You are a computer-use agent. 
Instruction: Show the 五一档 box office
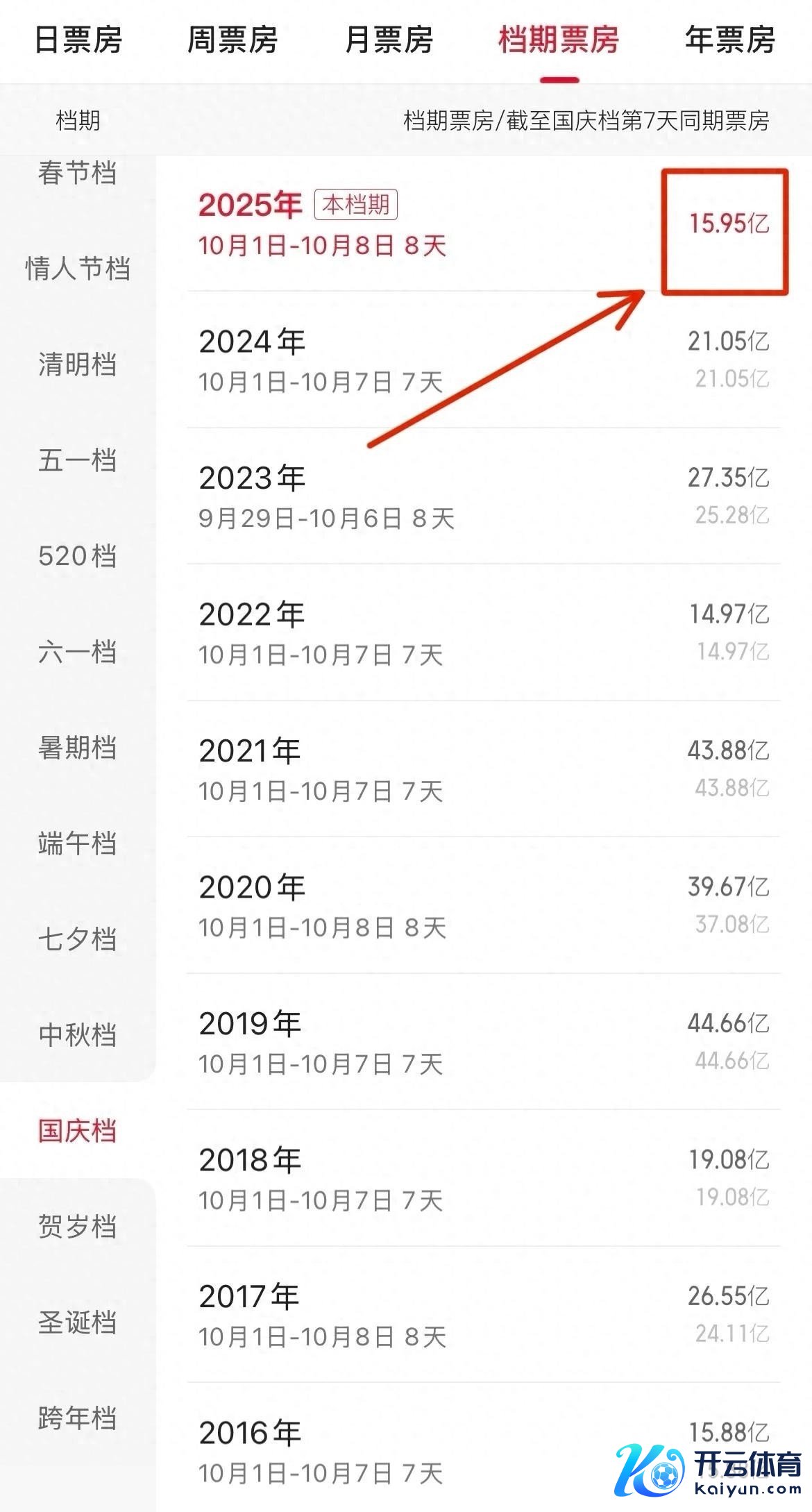(x=78, y=460)
